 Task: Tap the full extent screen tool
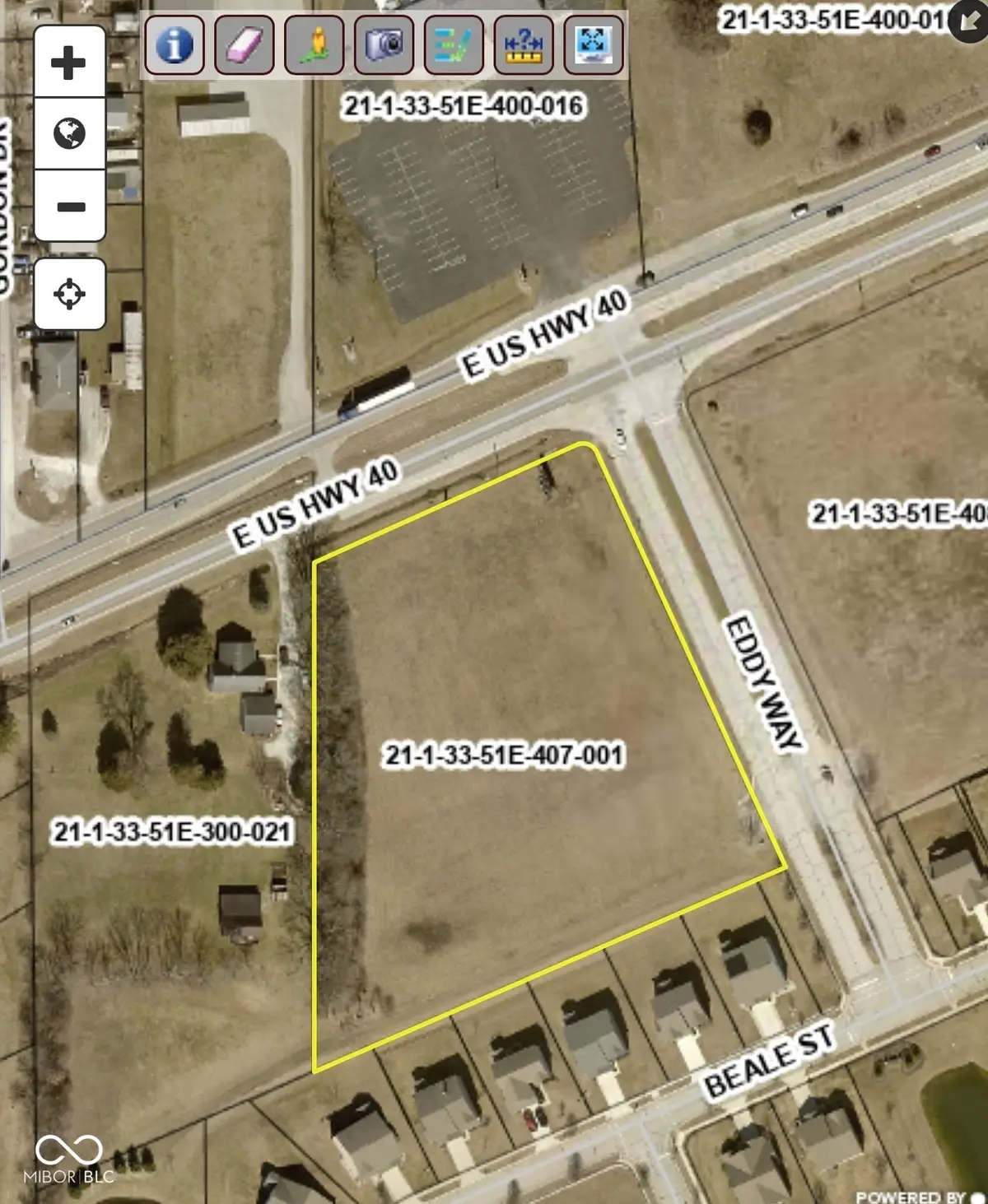(594, 45)
